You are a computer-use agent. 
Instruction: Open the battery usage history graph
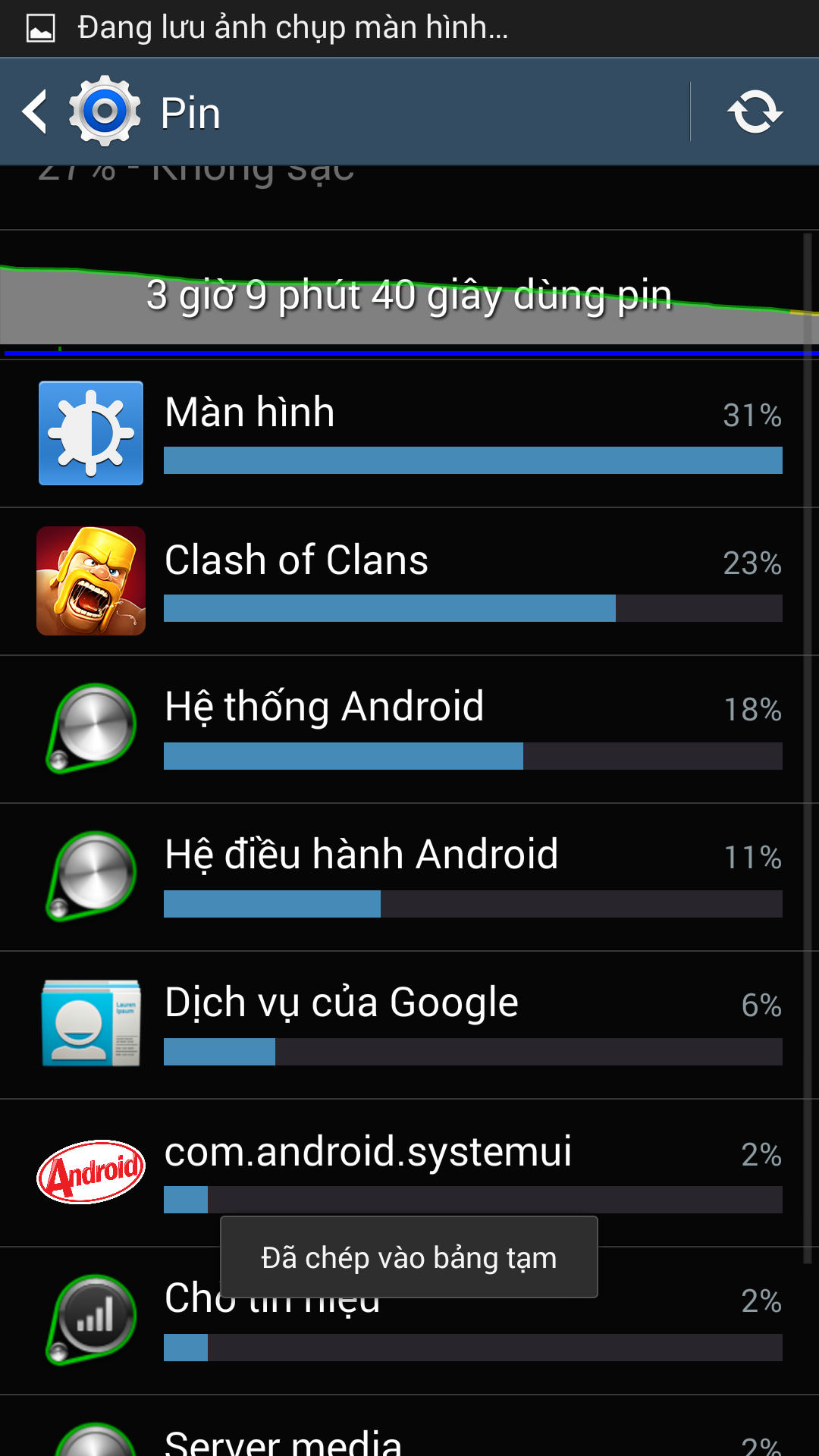pyautogui.click(x=409, y=295)
